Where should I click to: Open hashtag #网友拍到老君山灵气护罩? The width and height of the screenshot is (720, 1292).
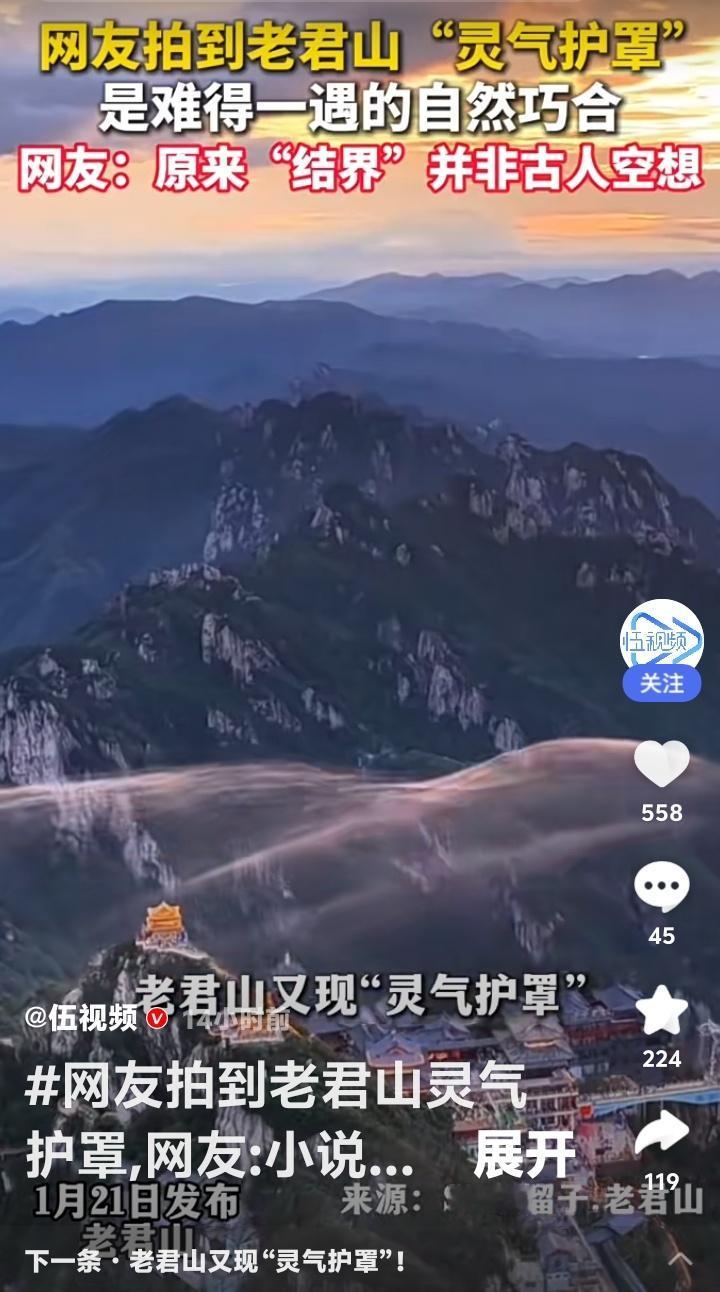[x=270, y=1095]
